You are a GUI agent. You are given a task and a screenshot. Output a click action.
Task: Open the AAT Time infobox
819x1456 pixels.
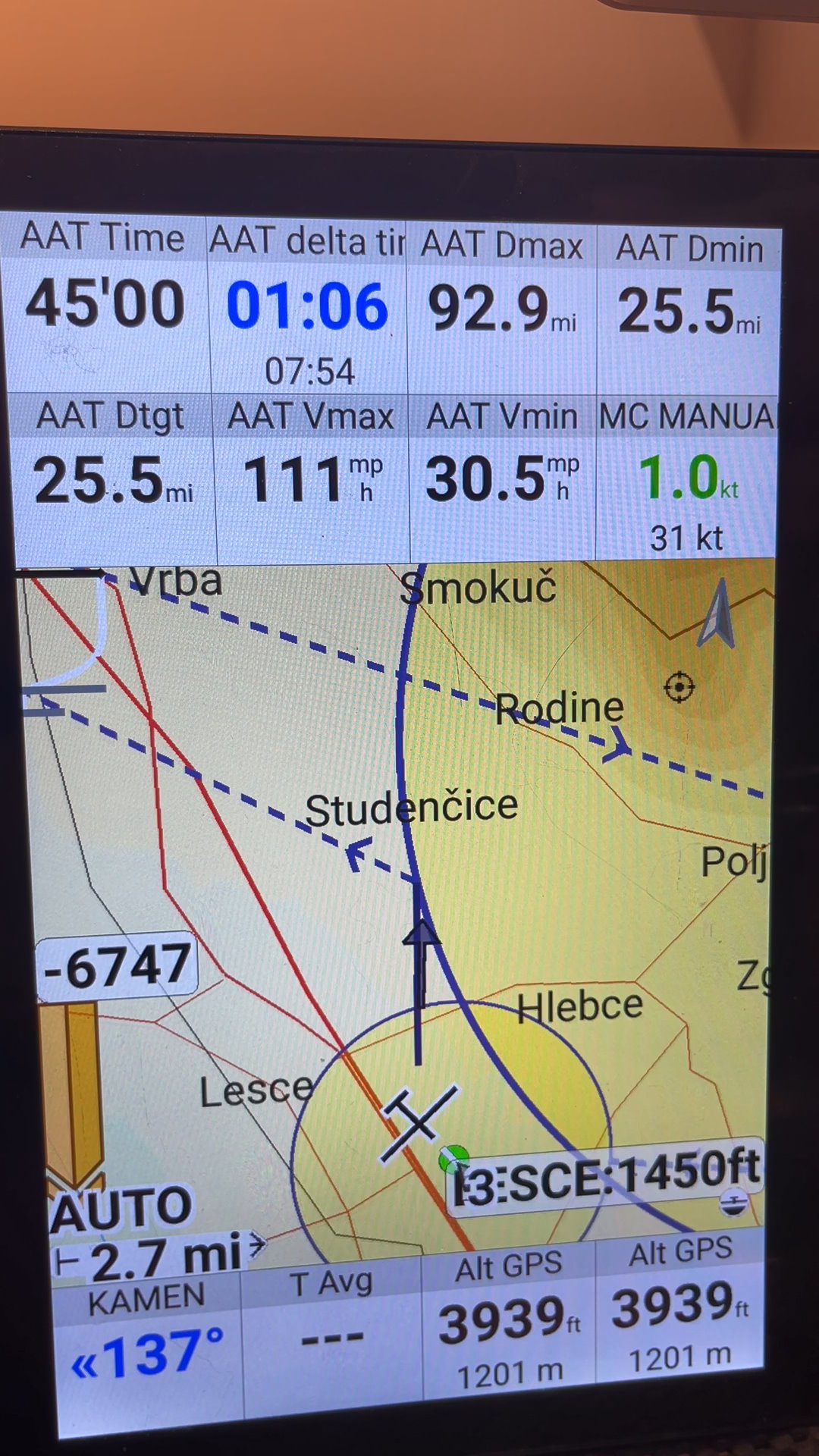[x=105, y=302]
